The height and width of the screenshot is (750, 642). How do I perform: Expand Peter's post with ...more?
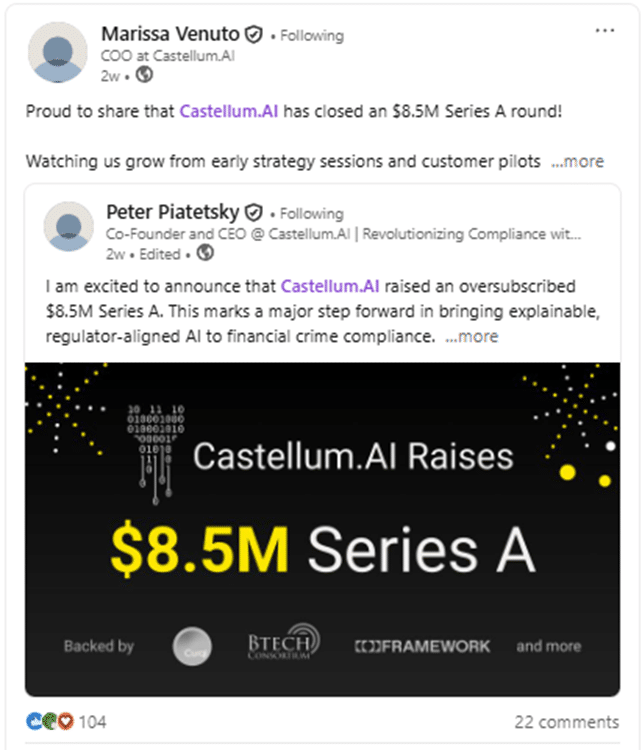click(471, 336)
